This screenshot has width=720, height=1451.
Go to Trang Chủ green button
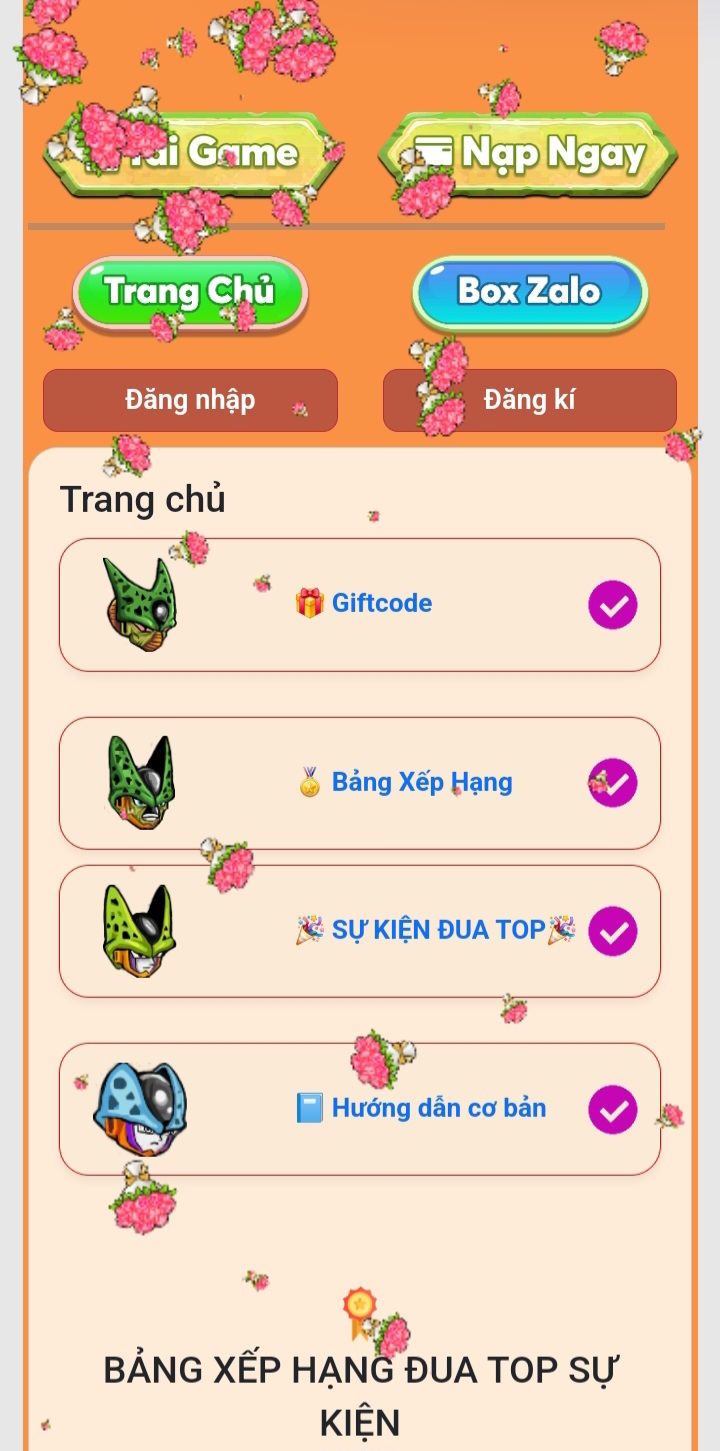(x=190, y=292)
